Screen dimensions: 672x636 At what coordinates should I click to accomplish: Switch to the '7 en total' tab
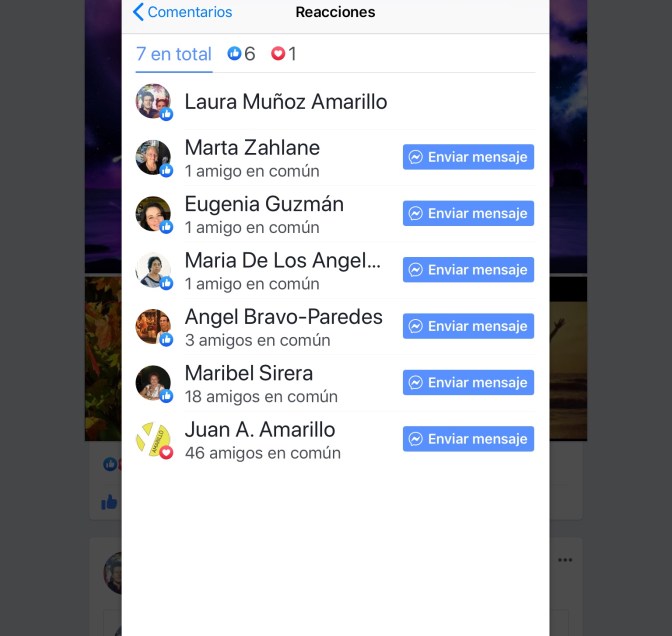[x=174, y=54]
